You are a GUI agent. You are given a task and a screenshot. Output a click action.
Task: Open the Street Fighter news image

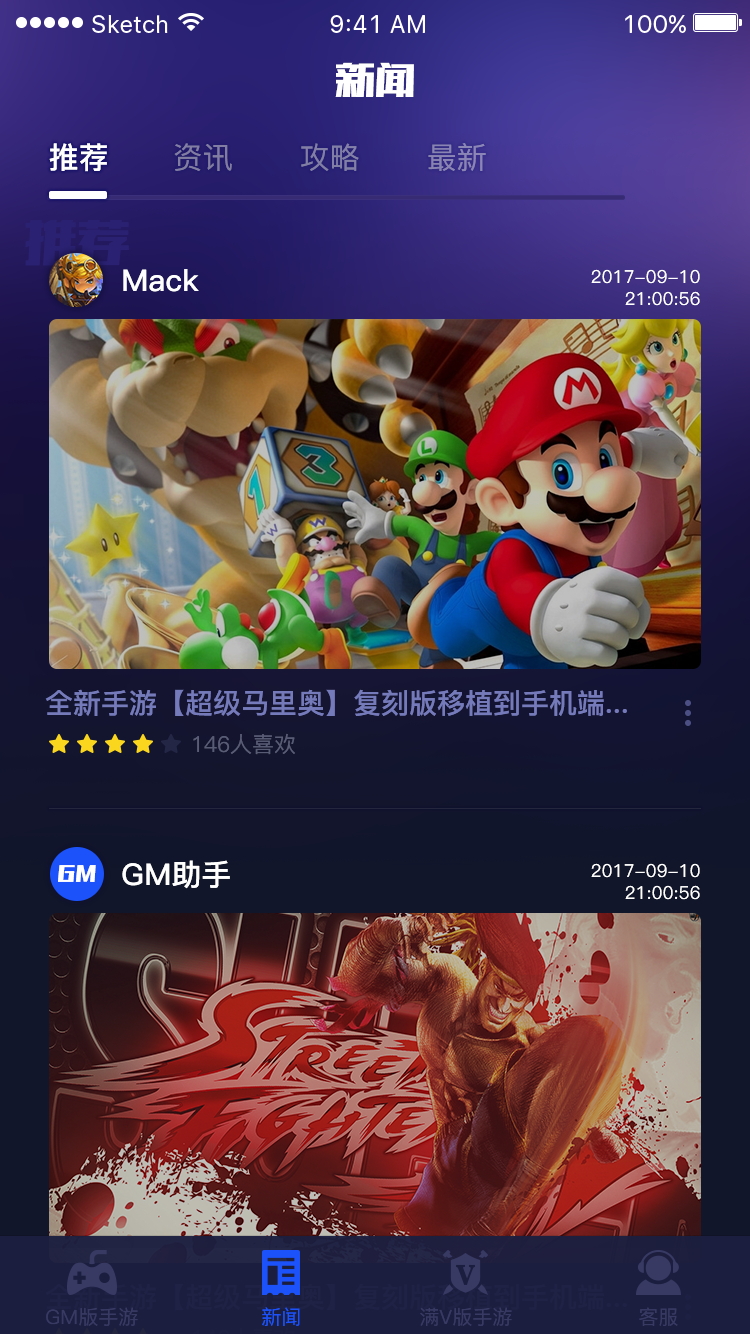coord(375,1075)
